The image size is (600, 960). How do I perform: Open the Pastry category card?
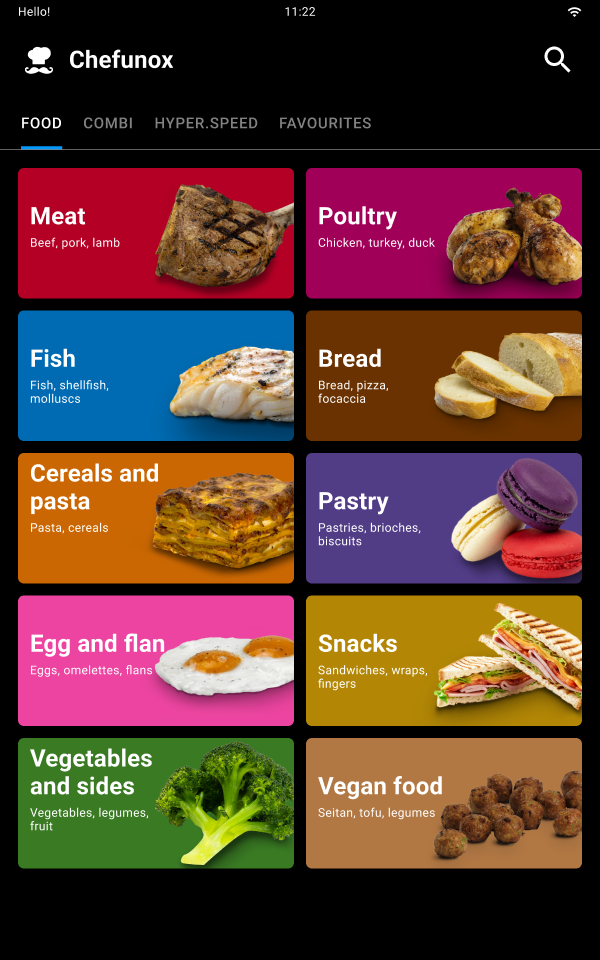coord(443,518)
